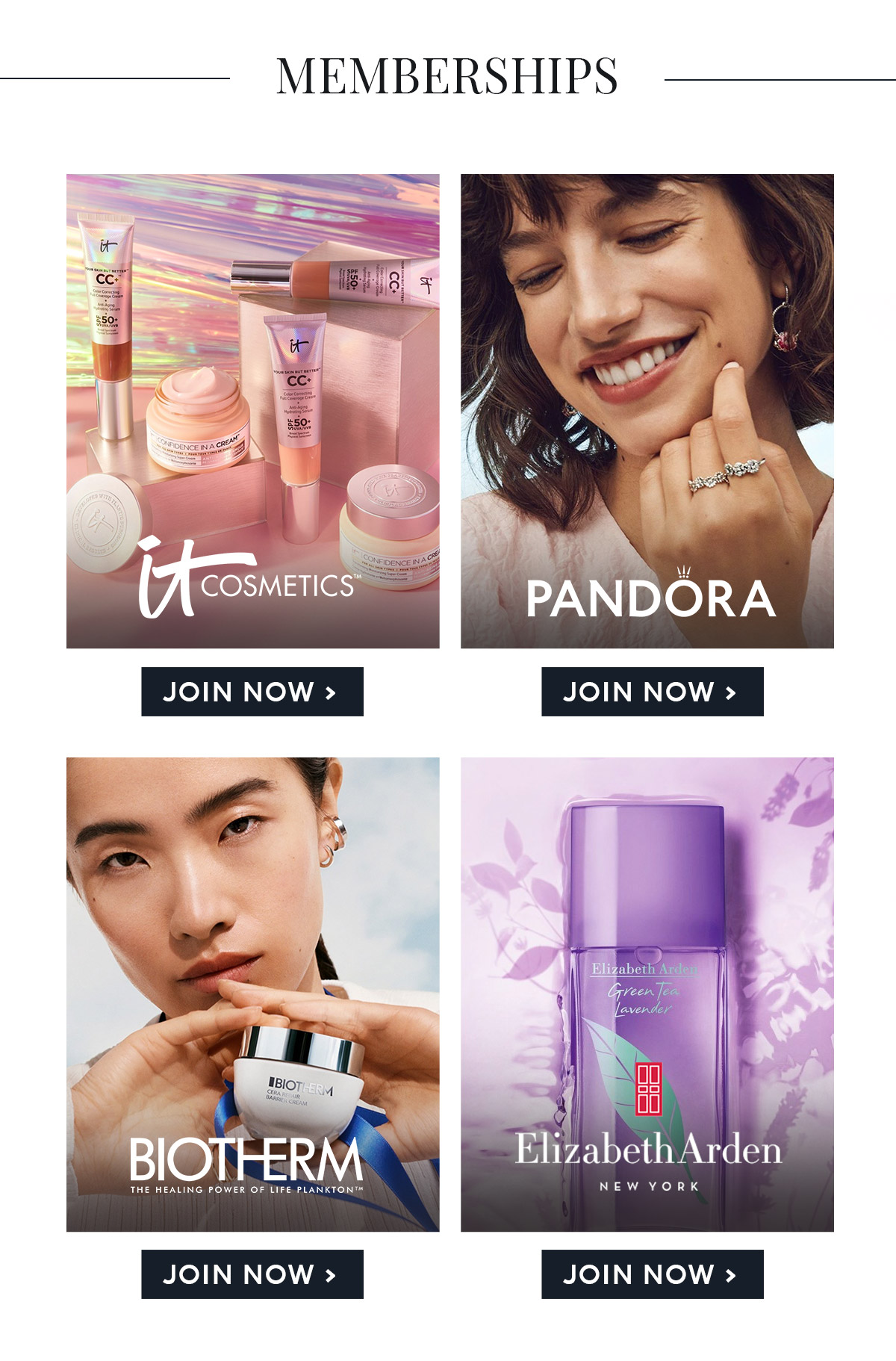Join the Pandora membership
This screenshot has height=1361, width=896.
[652, 692]
